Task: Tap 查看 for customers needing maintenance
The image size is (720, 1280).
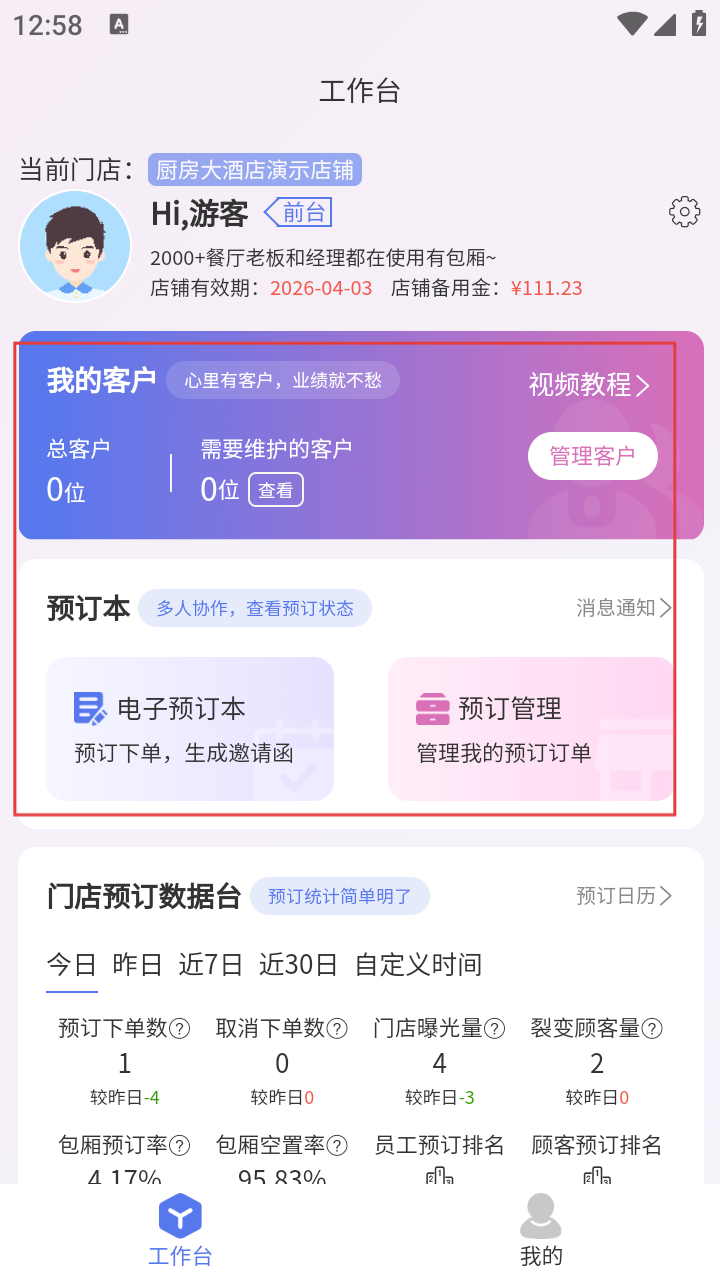Action: tap(276, 490)
